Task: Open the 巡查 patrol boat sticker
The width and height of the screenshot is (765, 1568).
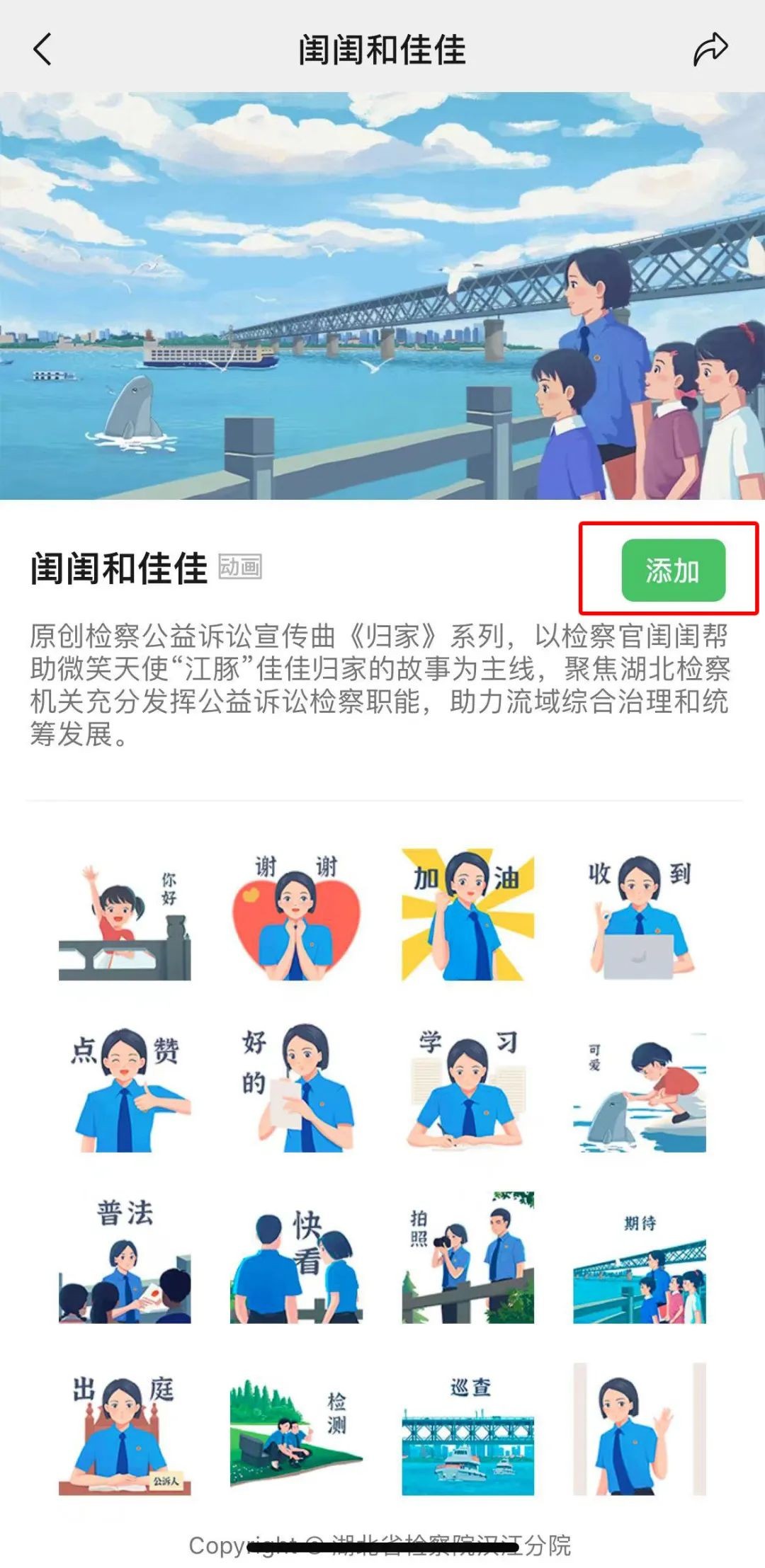Action: click(x=467, y=1430)
